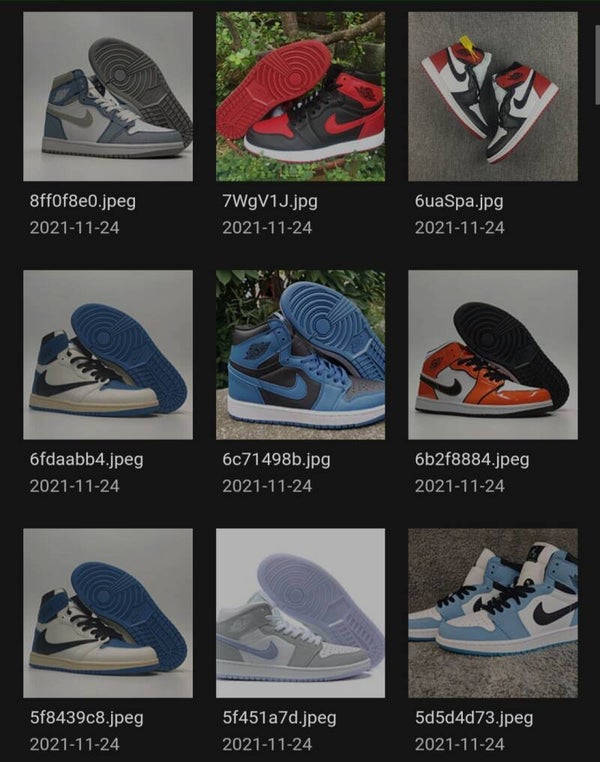Screen dimensions: 600x762
Task: View the 6b2f8884.jpeg image
Action: click(492, 354)
